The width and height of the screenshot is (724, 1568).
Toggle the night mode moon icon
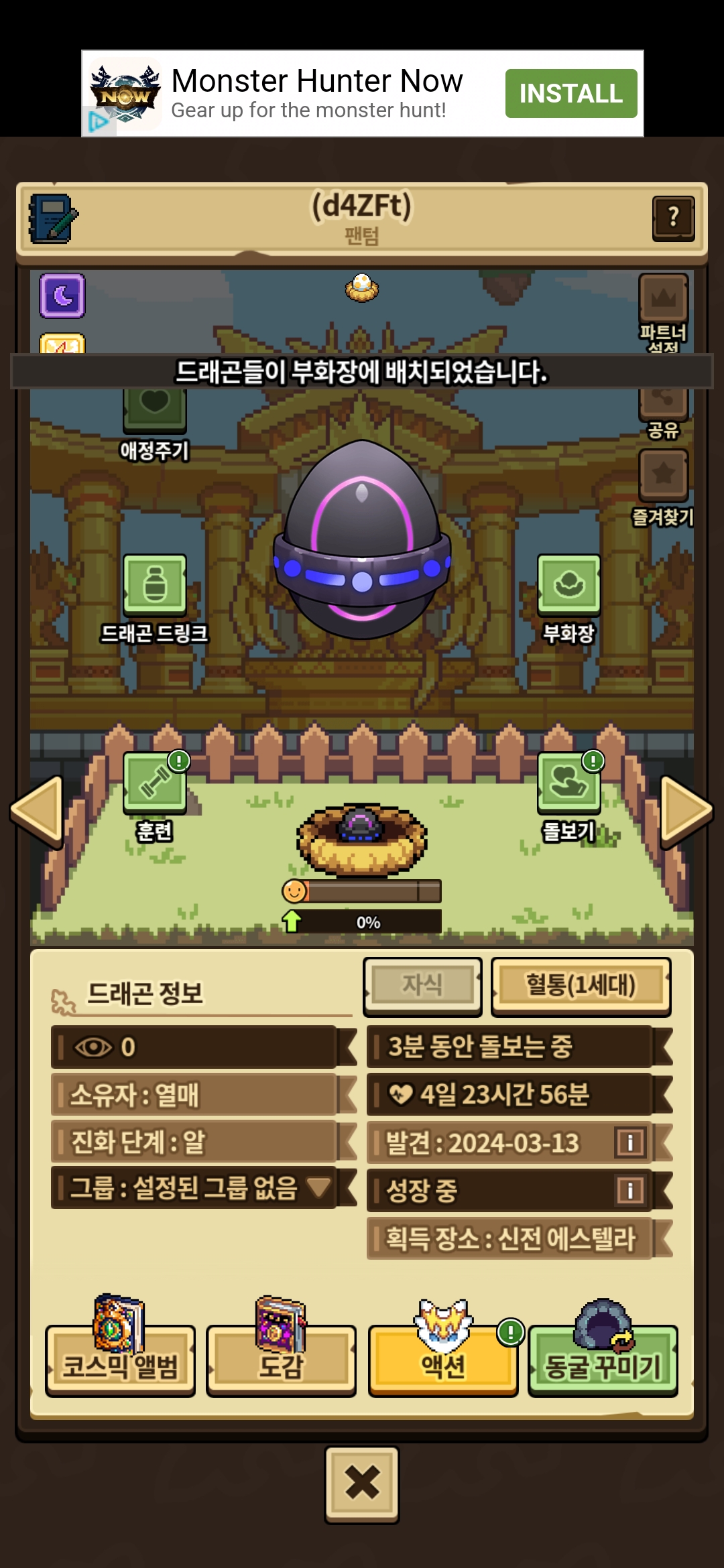point(62,296)
